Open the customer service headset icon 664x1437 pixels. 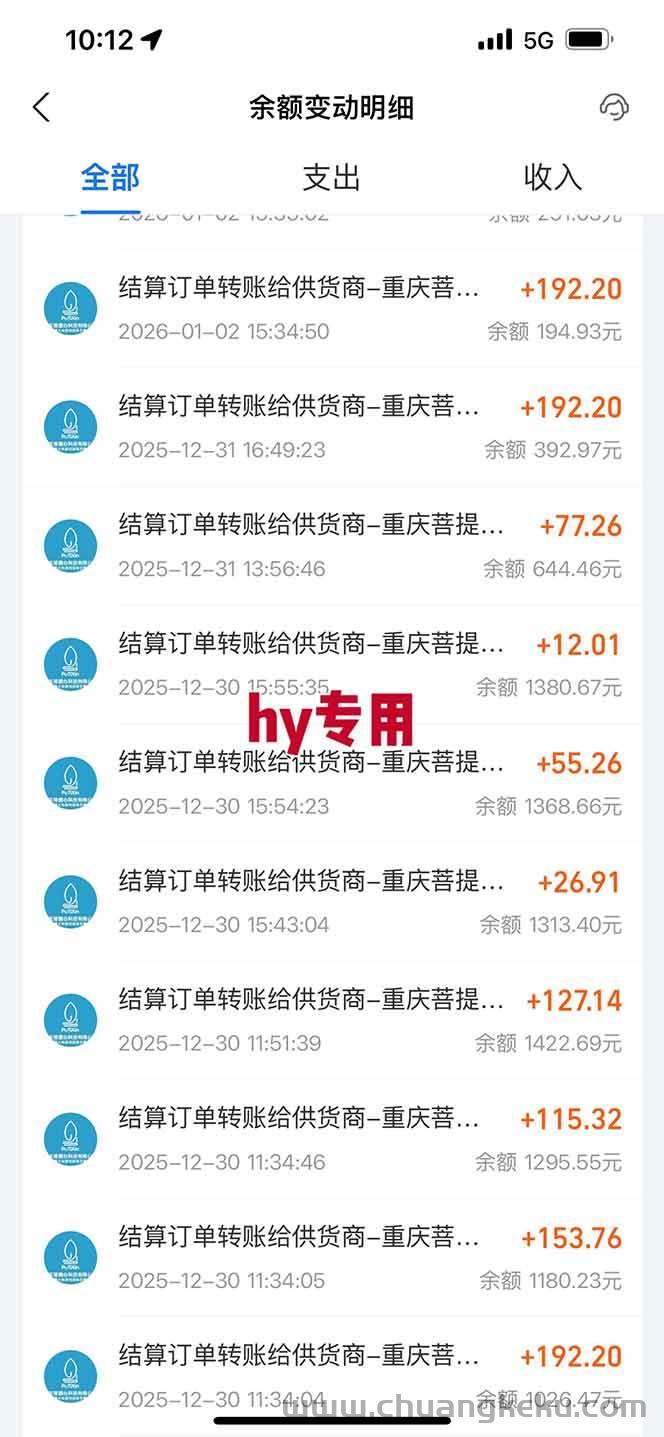point(613,107)
